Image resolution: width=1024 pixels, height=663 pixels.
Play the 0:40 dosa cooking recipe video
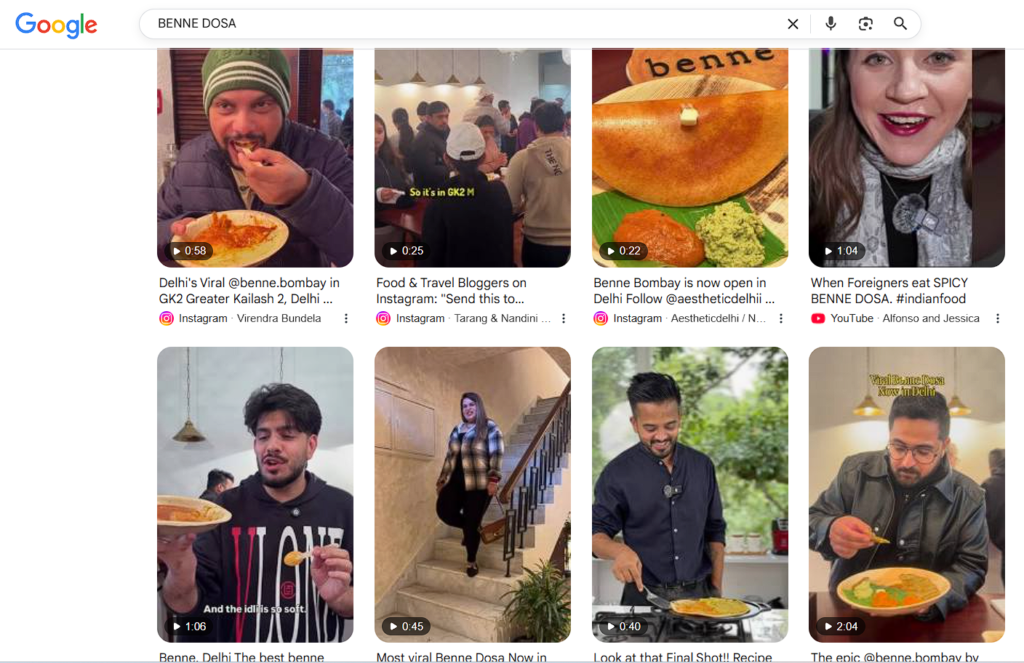point(690,494)
